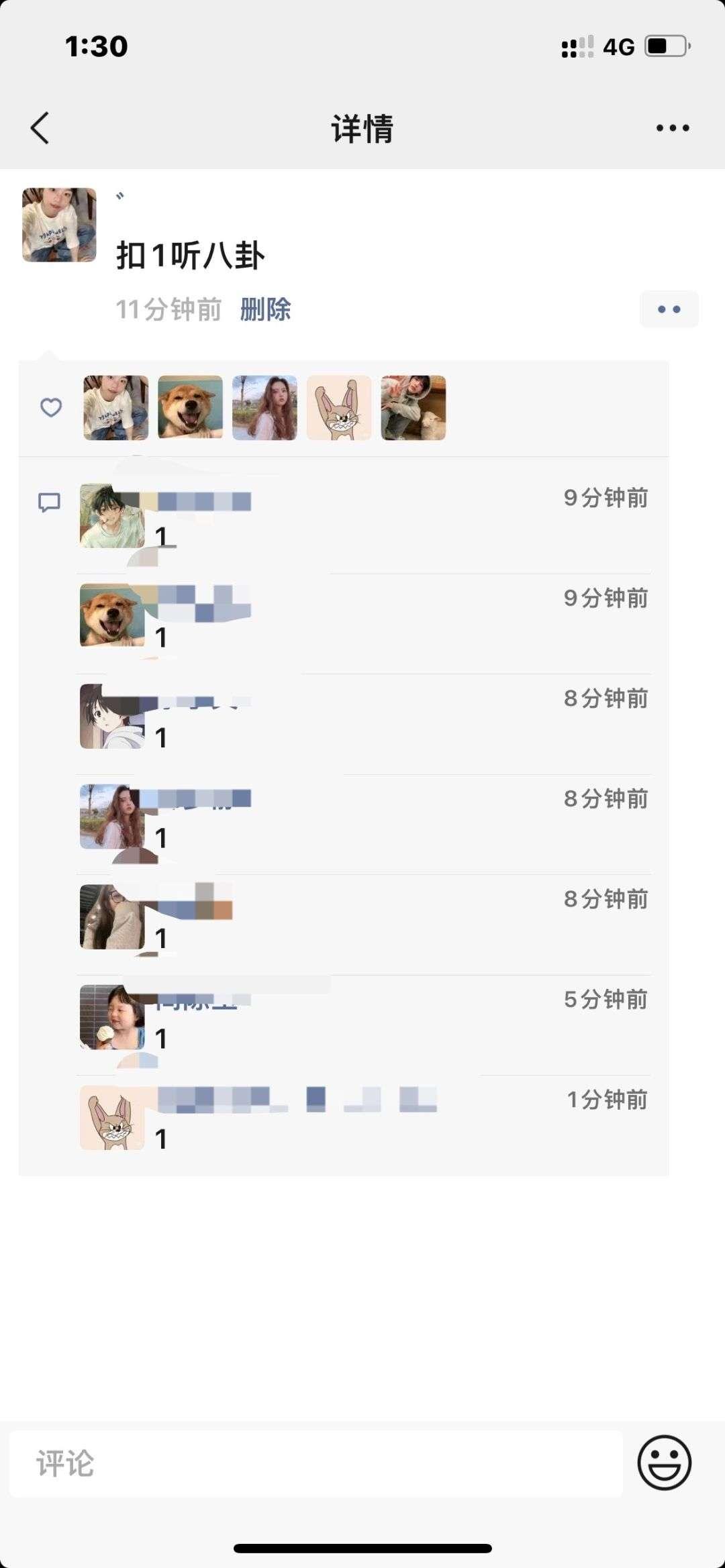
Task: Open the three-dot menu in the header
Action: [673, 127]
